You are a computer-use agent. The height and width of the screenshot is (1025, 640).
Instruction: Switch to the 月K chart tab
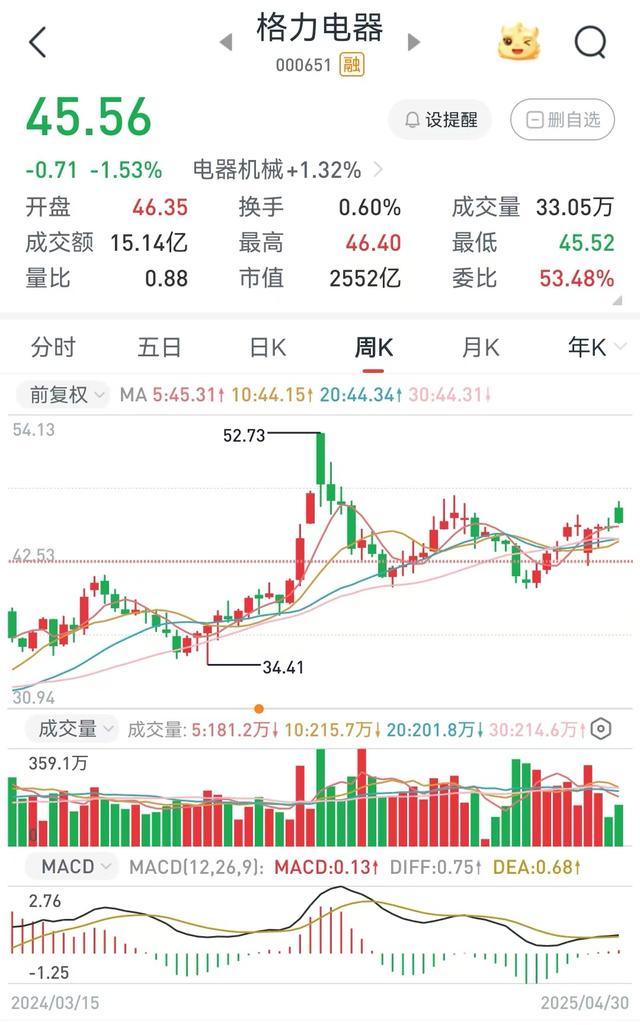(x=480, y=347)
